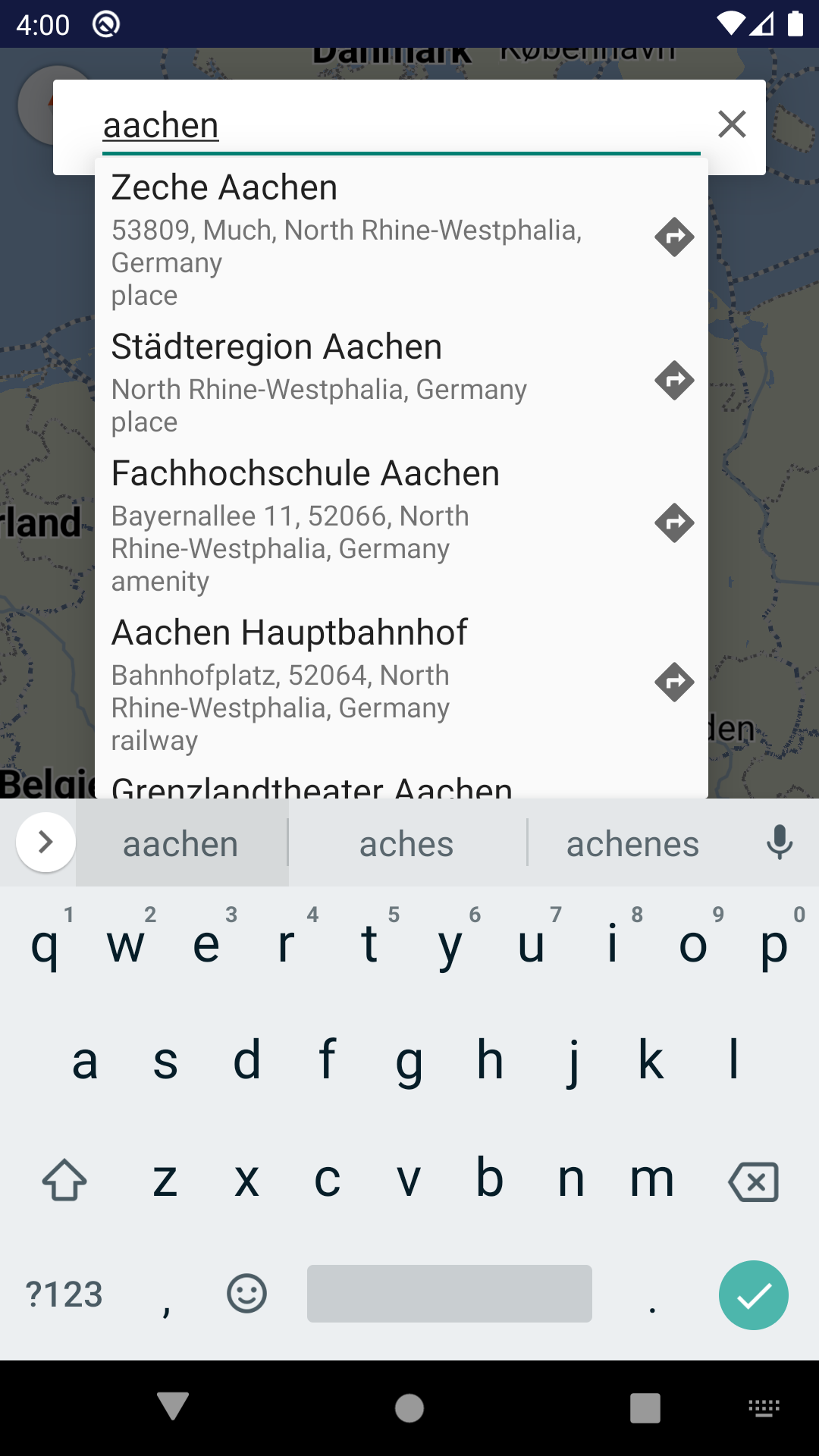
Task: Pick keyboard suggestion "achenes"
Action: click(x=632, y=844)
